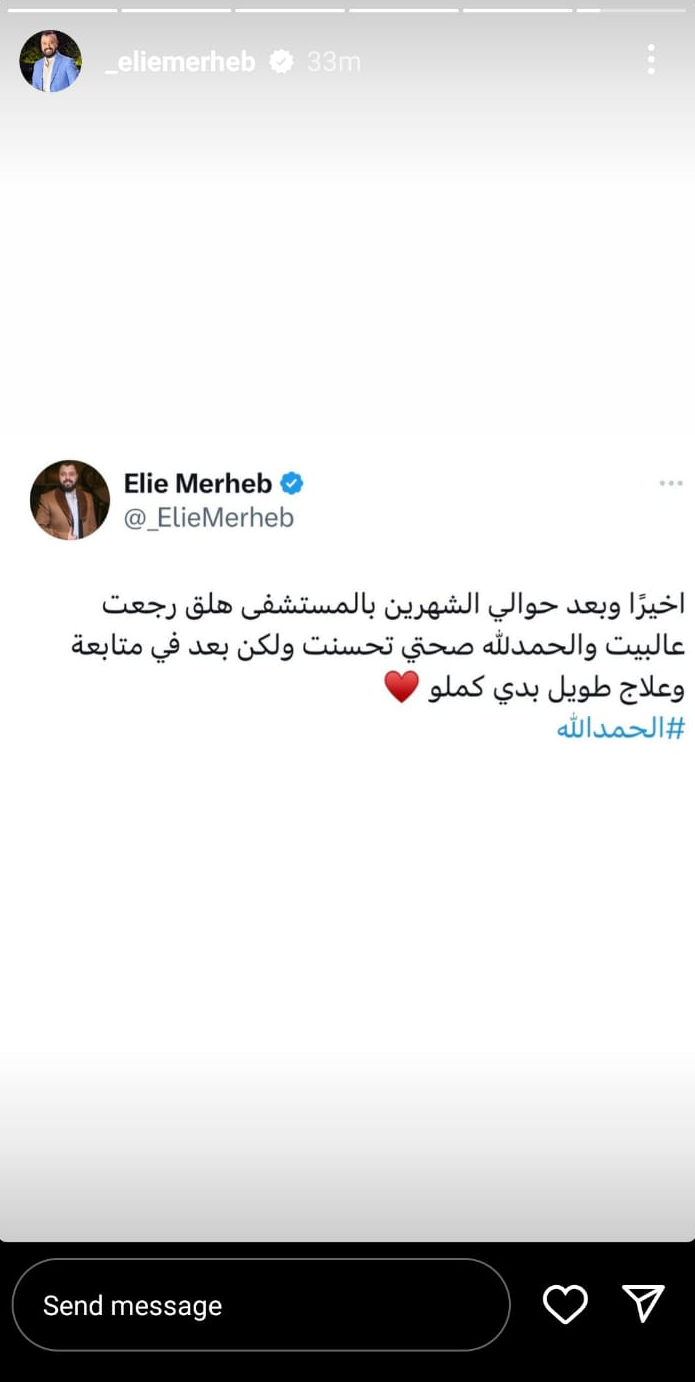Open _eliemerheb's profile picture
Image resolution: width=695 pixels, height=1382 pixels.
[x=50, y=61]
